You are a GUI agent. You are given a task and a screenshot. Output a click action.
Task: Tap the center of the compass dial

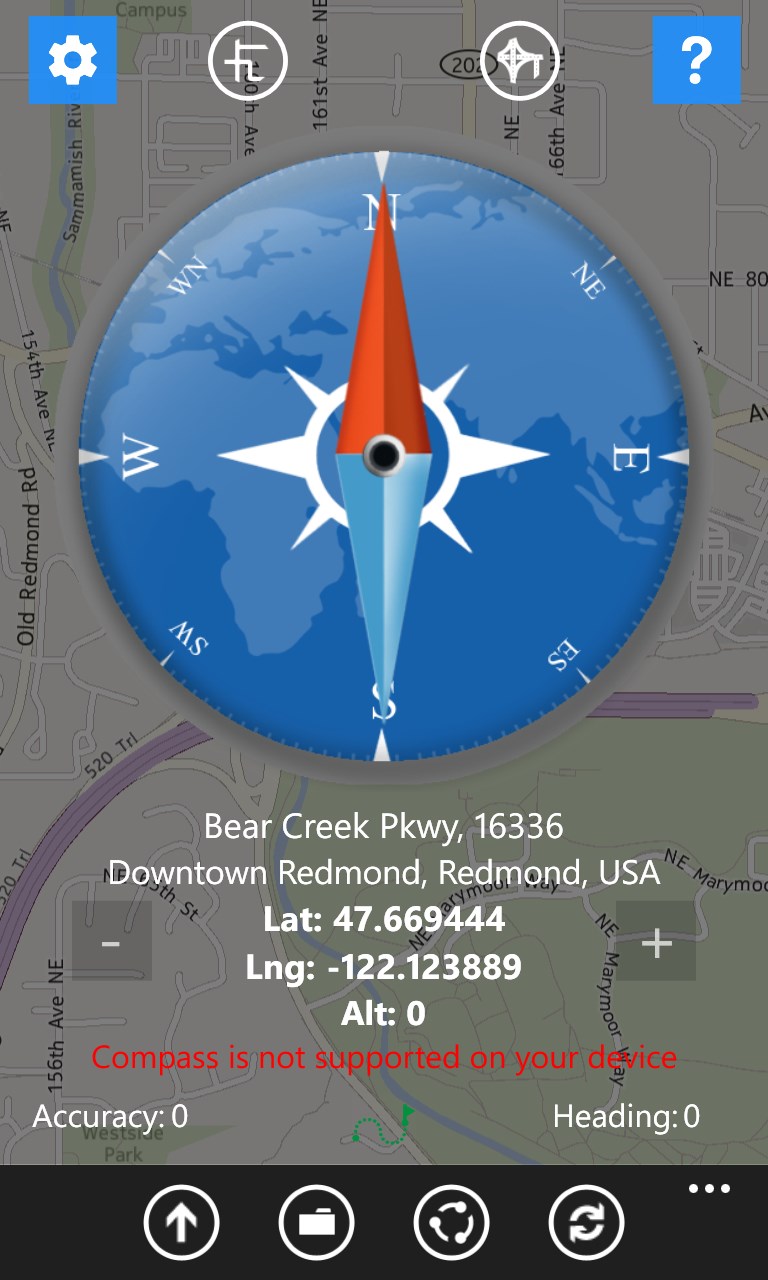(384, 452)
